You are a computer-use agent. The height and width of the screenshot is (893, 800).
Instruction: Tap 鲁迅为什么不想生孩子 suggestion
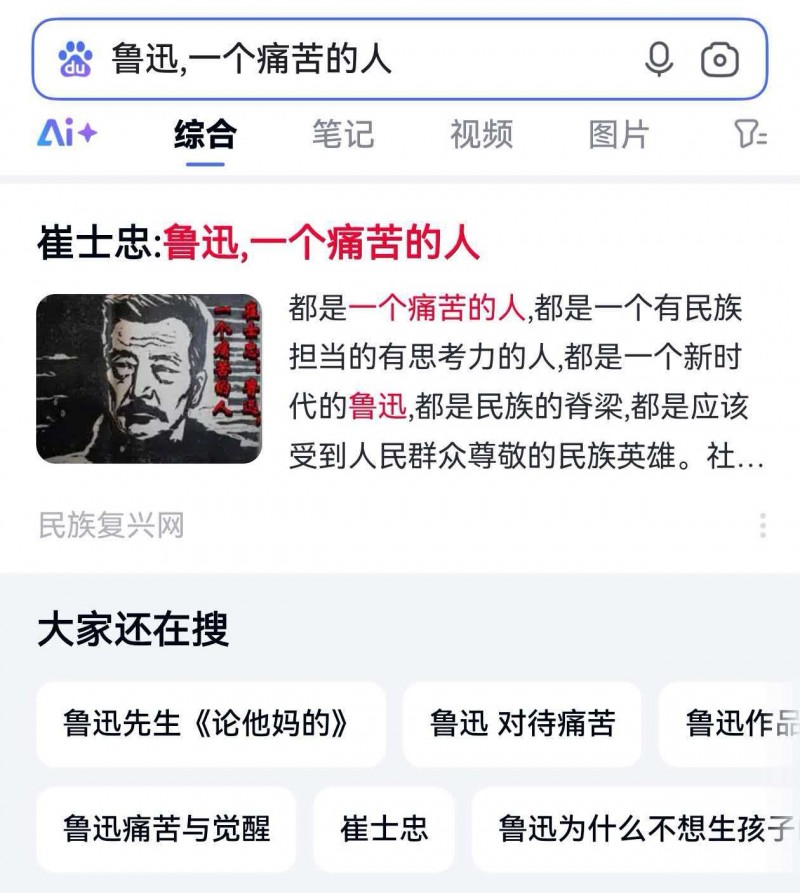pyautogui.click(x=640, y=829)
